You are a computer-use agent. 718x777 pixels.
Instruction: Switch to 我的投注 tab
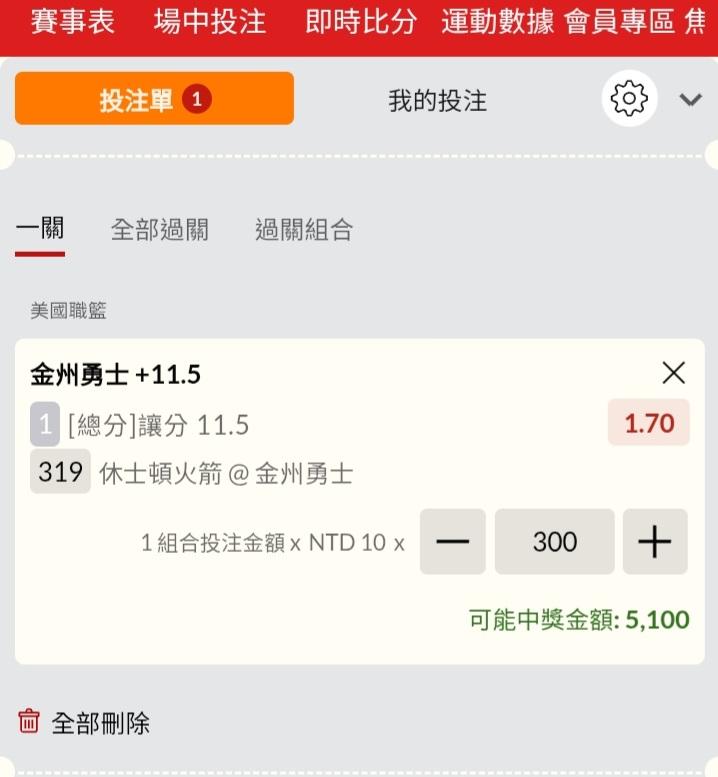point(437,100)
